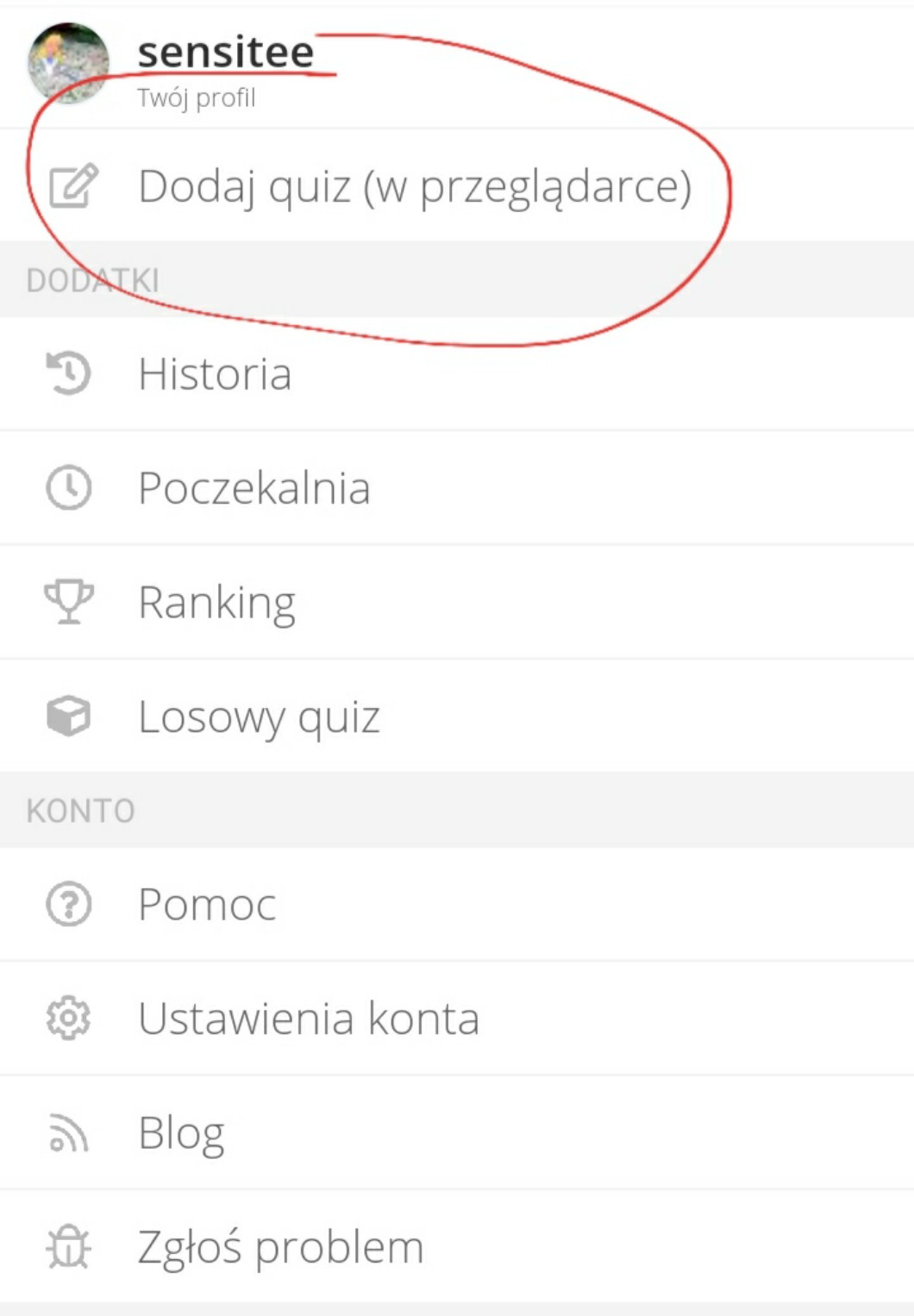Open Historia
914x1316 pixels.
(457, 373)
